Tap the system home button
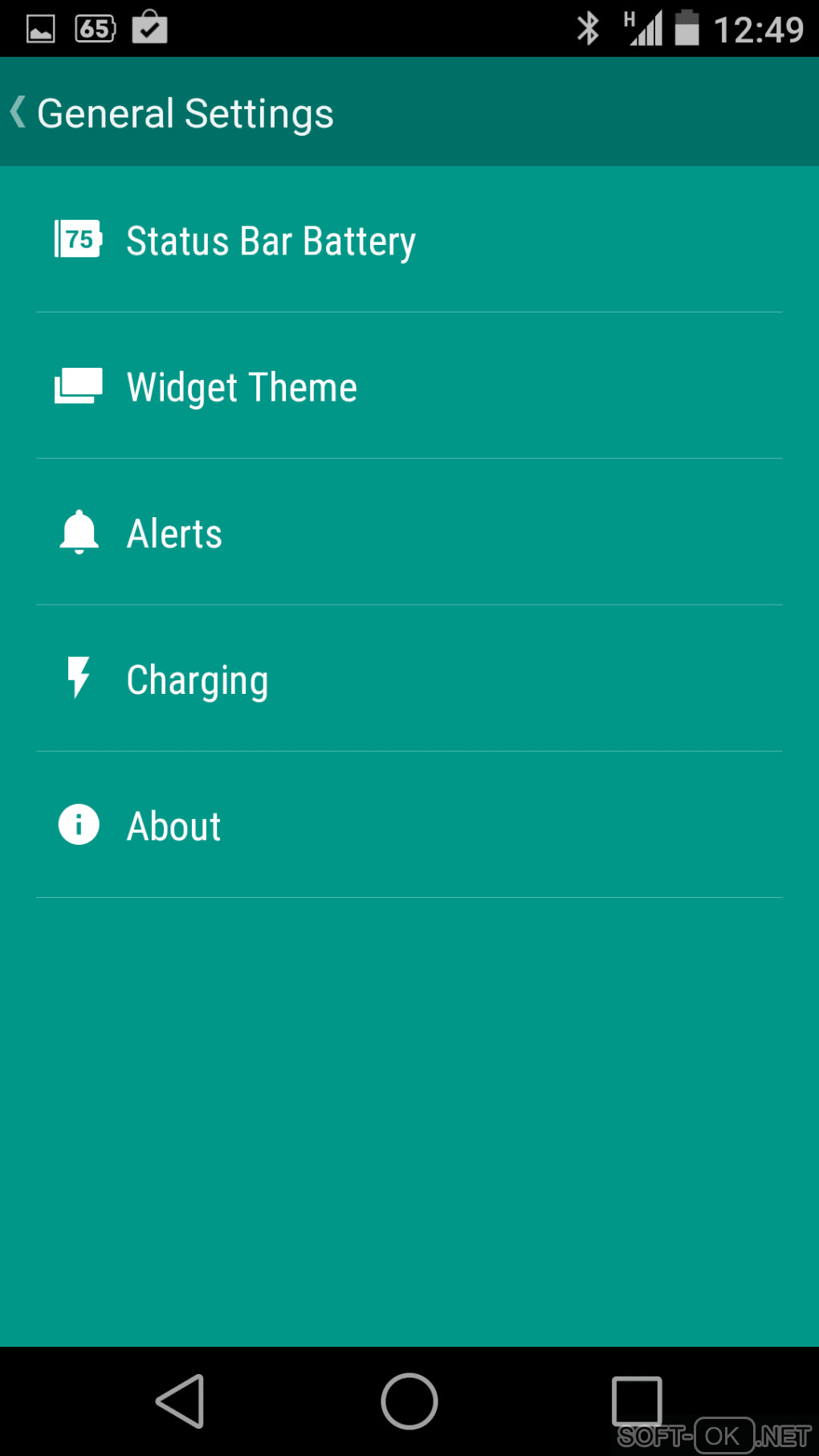This screenshot has height=1456, width=819. click(x=409, y=1401)
